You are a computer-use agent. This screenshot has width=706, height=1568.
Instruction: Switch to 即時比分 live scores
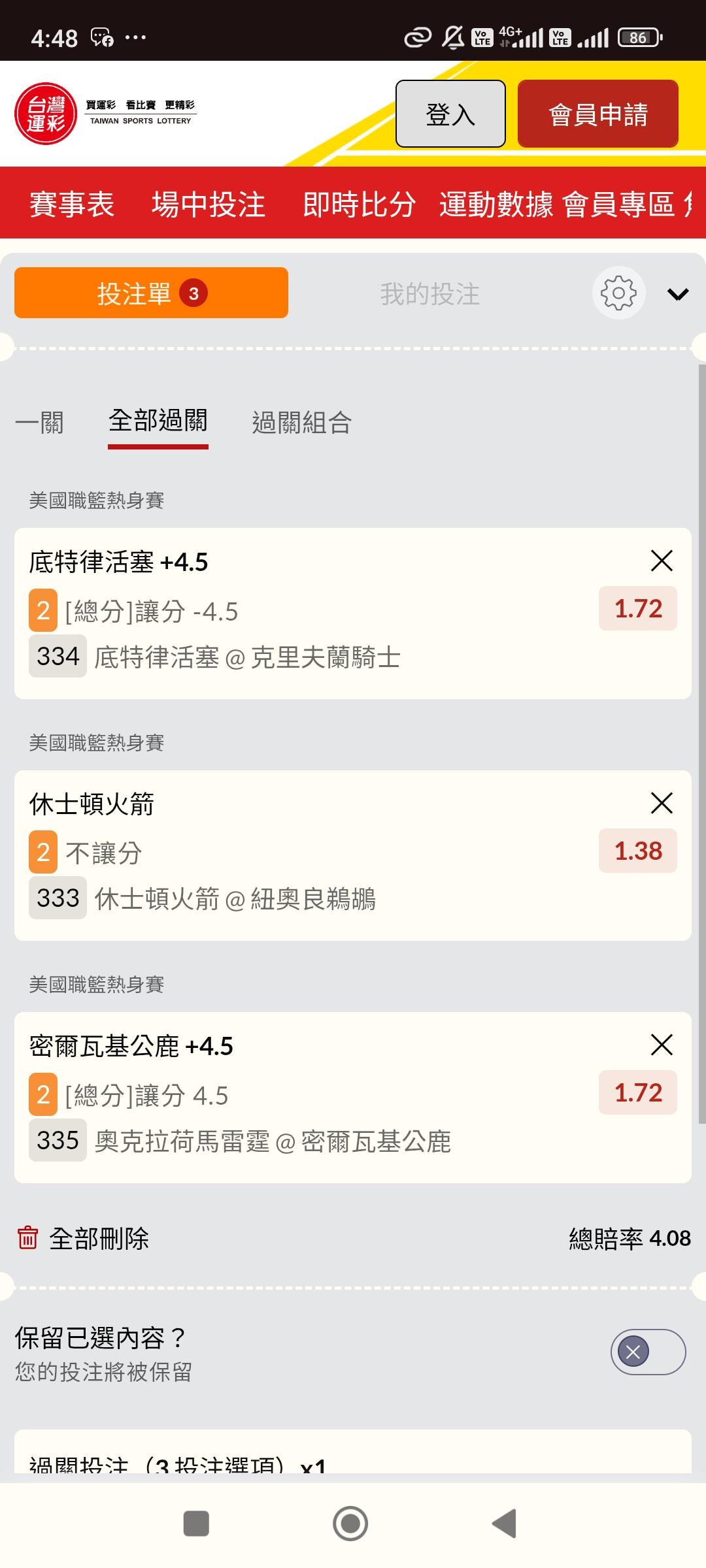coord(360,204)
